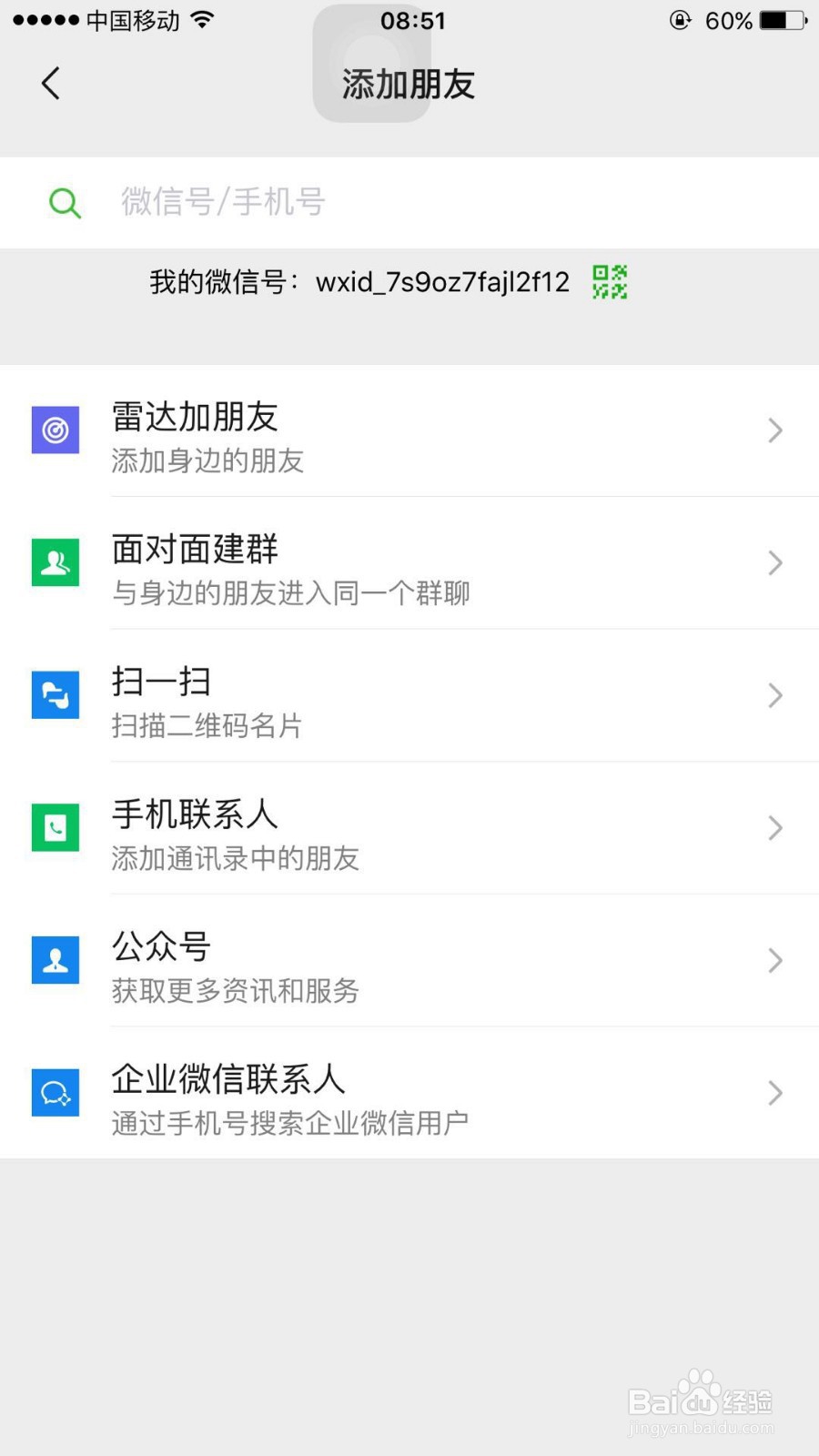Expand the 扫一扫 row chevron

[x=774, y=694]
